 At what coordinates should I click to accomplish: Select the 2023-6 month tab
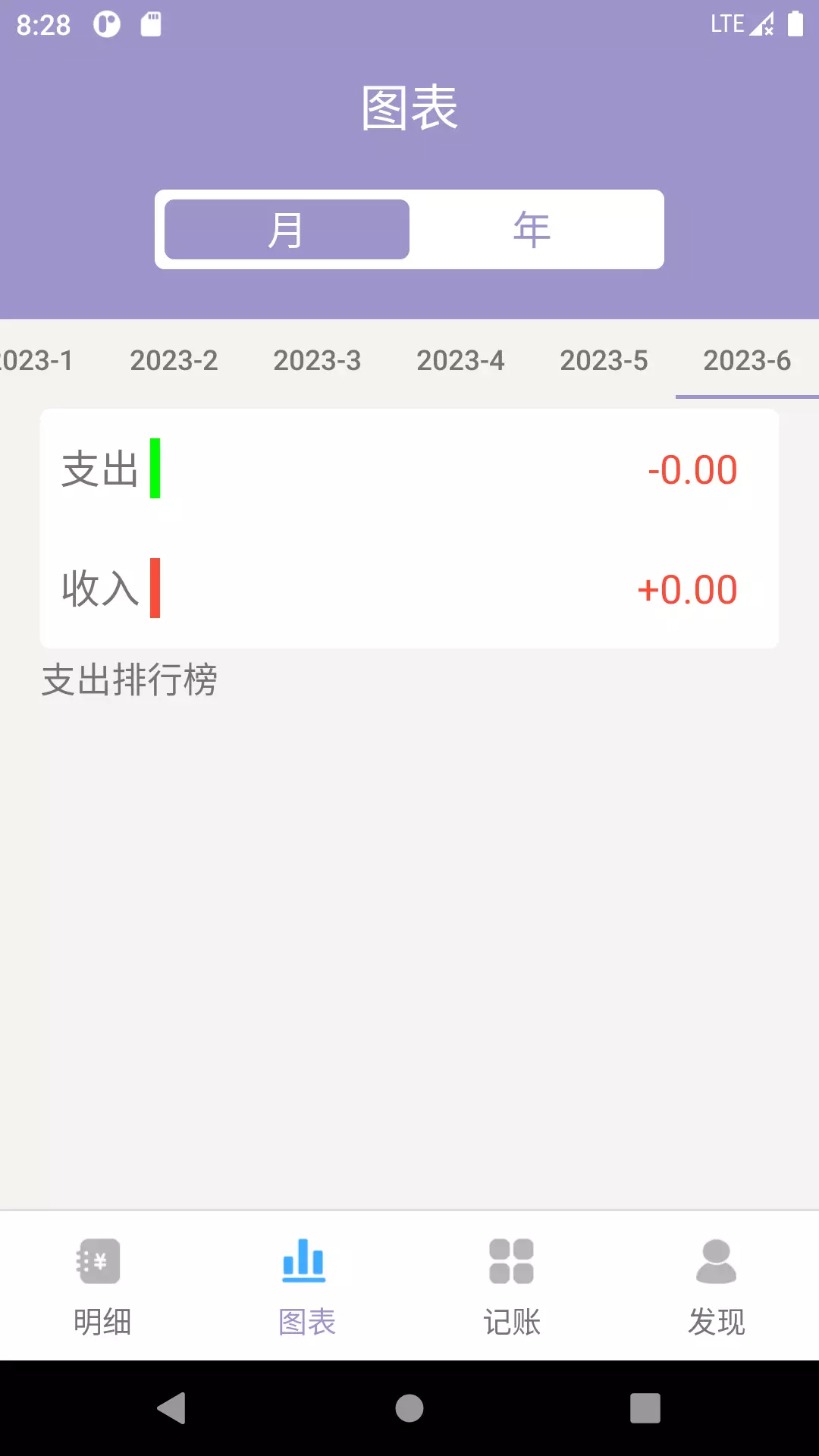[x=747, y=360]
